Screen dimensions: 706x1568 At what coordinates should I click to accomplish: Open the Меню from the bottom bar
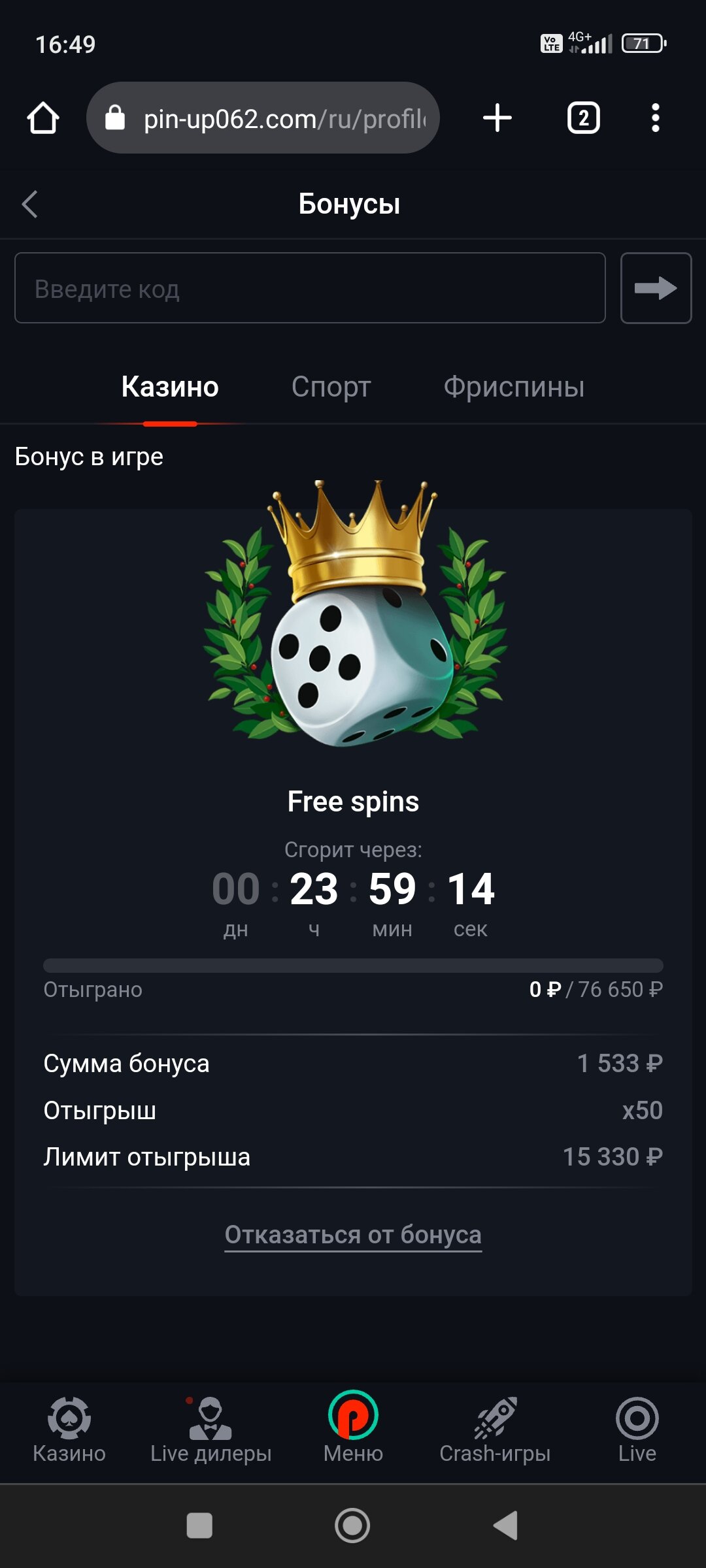353,1429
